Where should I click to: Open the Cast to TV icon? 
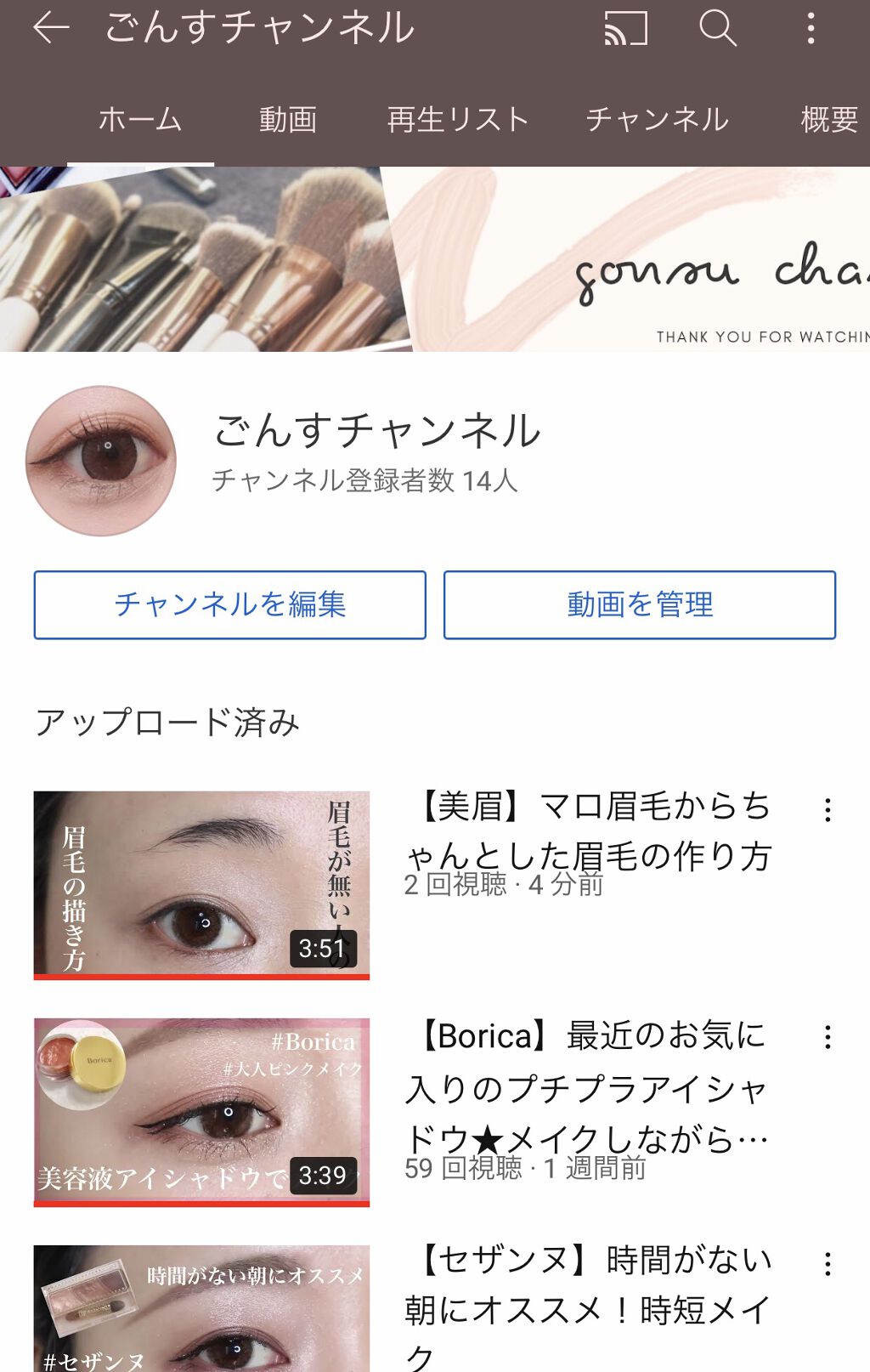(x=626, y=28)
